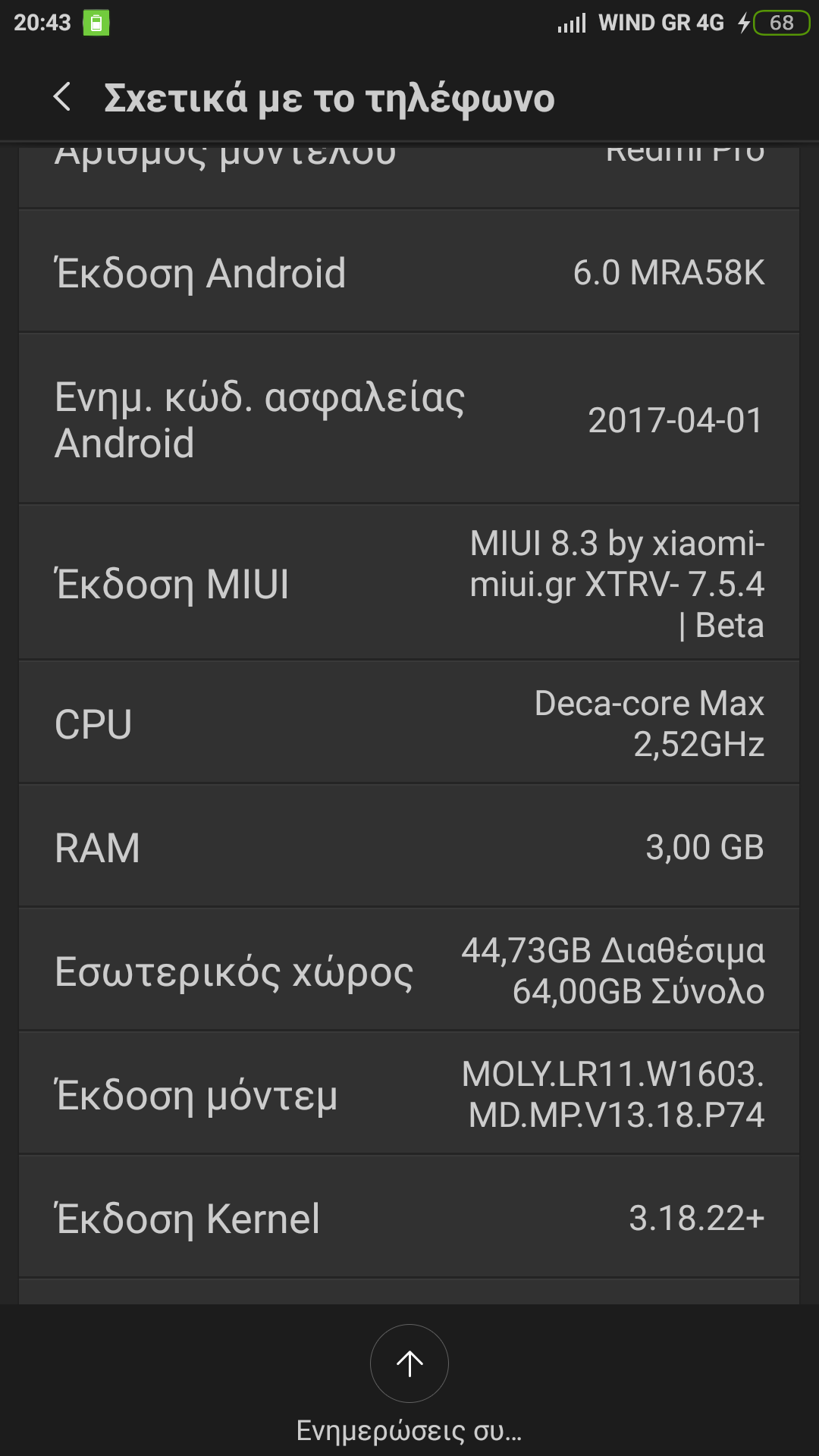Viewport: 819px width, 1456px height.
Task: Select the CPU row
Action: [409, 723]
